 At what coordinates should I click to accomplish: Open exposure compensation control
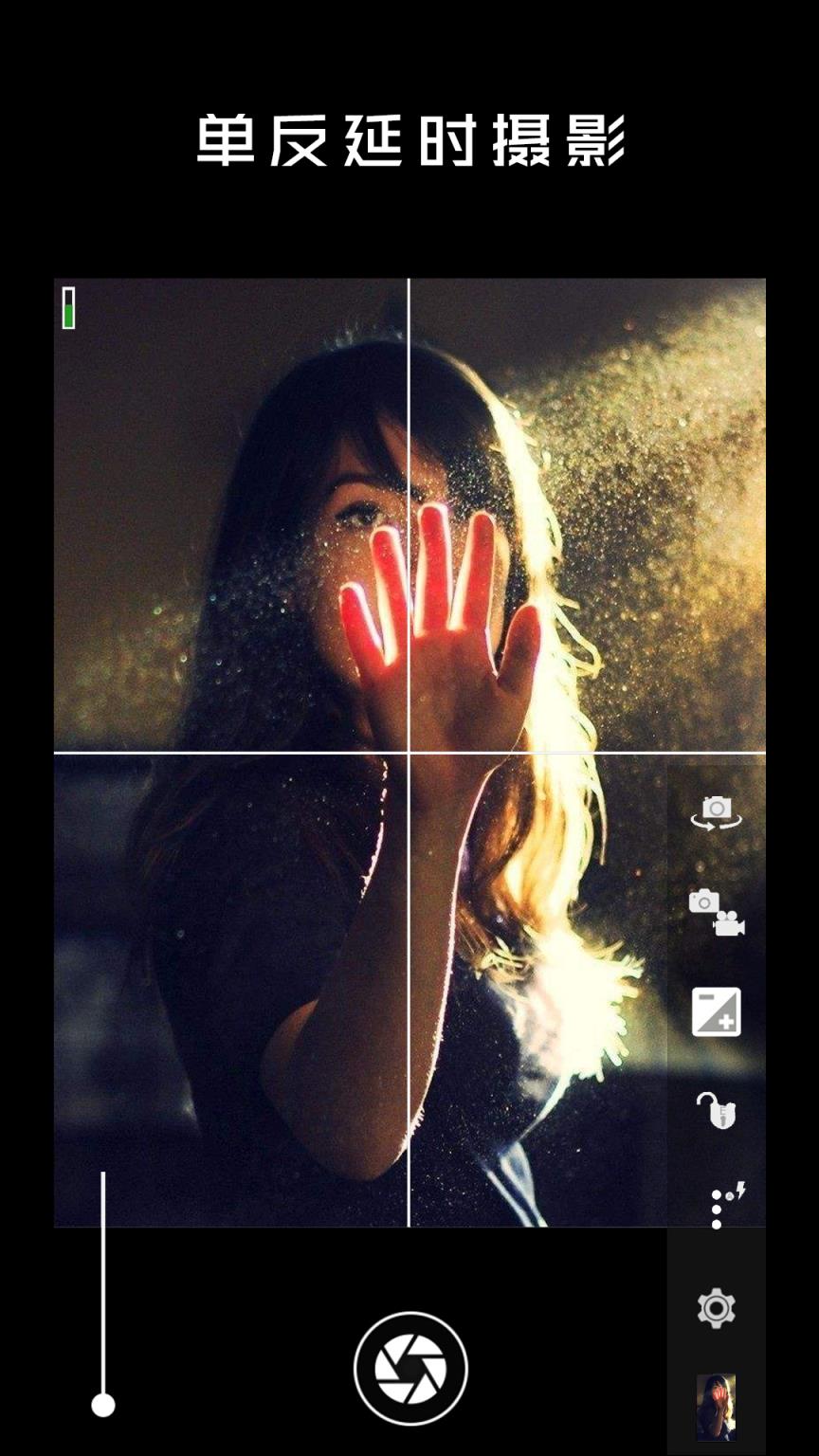[x=717, y=1011]
